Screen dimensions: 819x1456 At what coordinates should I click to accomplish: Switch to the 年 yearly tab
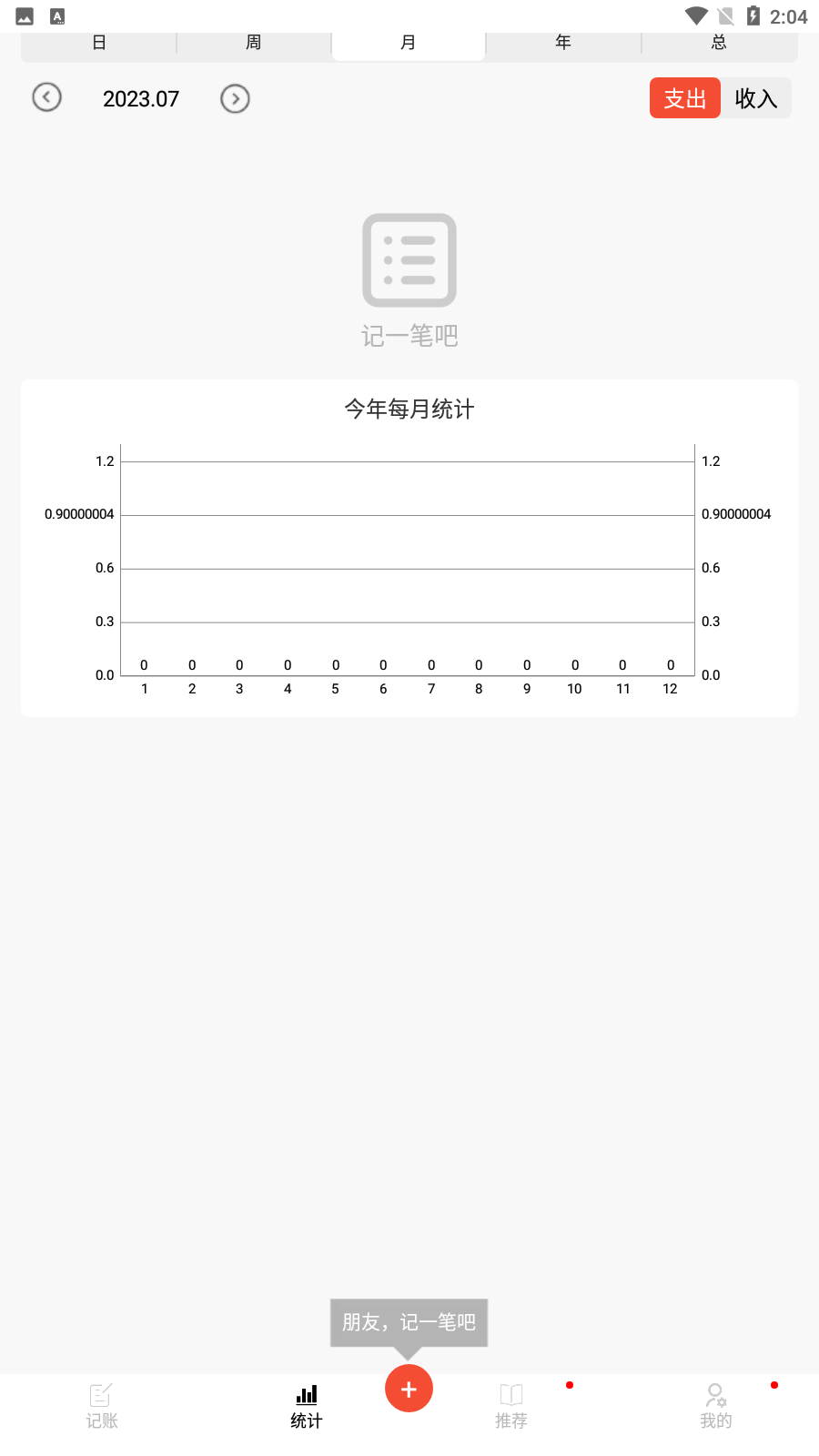(562, 42)
